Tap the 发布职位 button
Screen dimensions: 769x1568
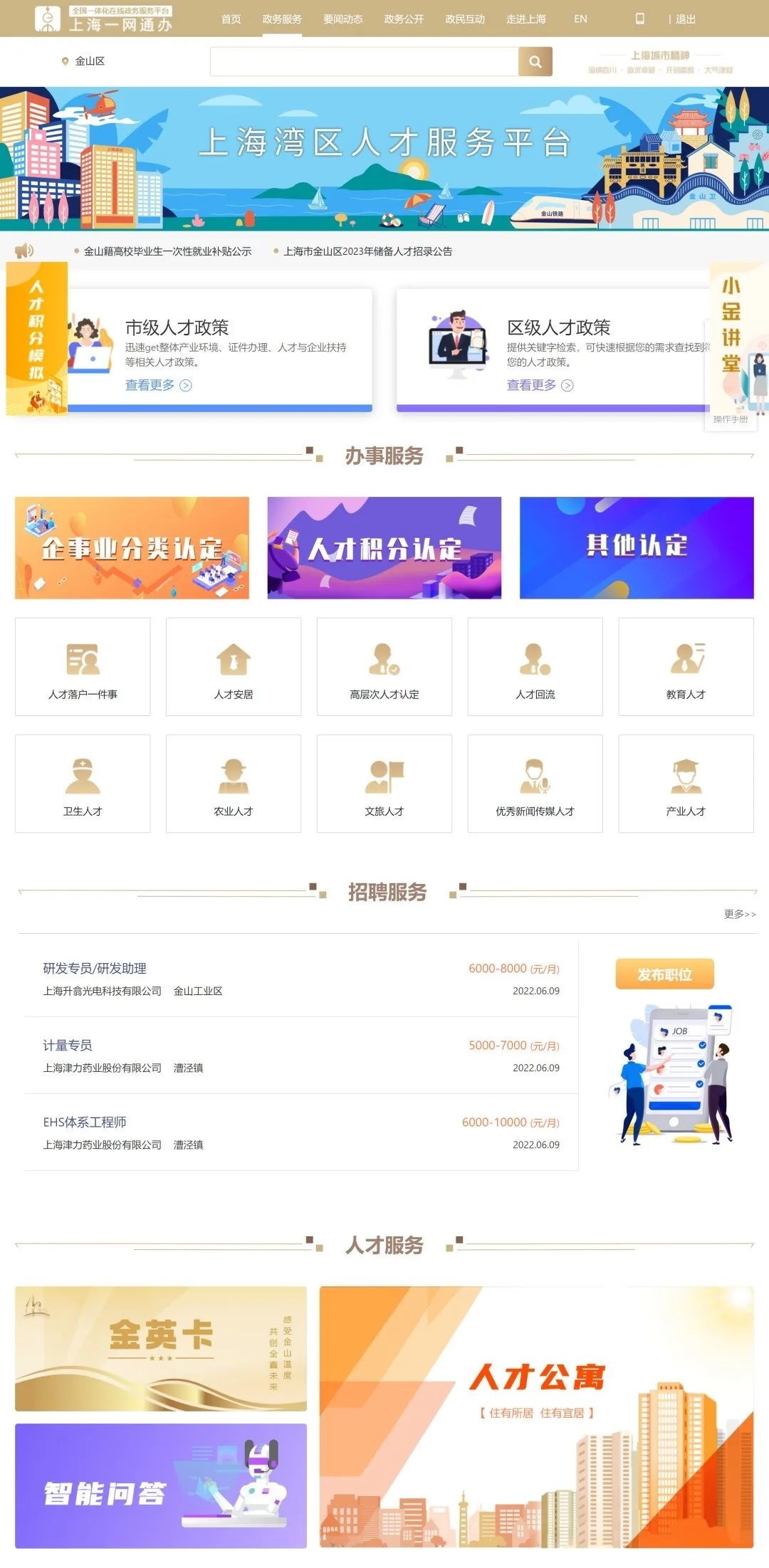point(664,974)
